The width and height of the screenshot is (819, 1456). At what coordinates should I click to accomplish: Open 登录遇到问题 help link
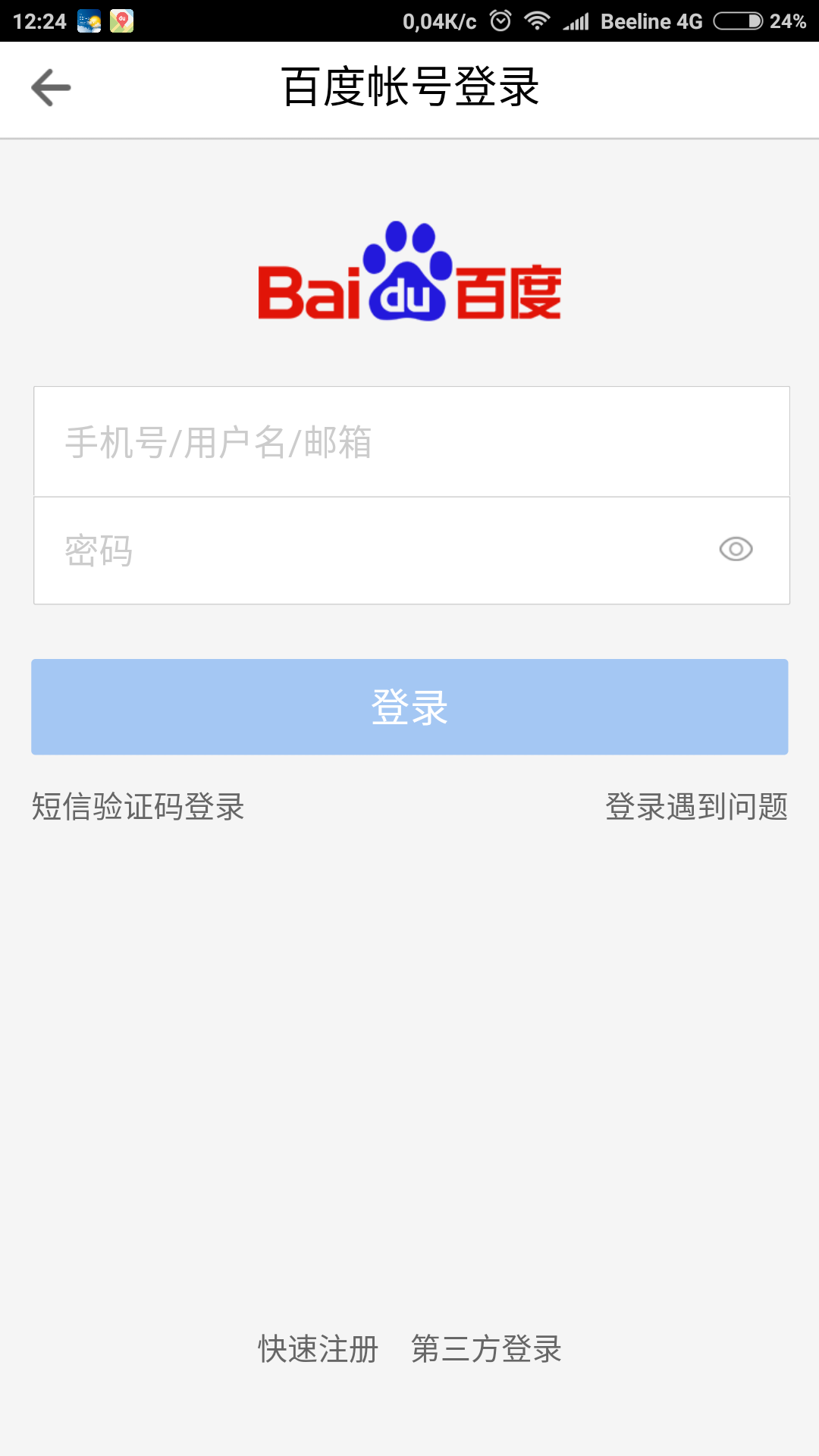click(696, 806)
